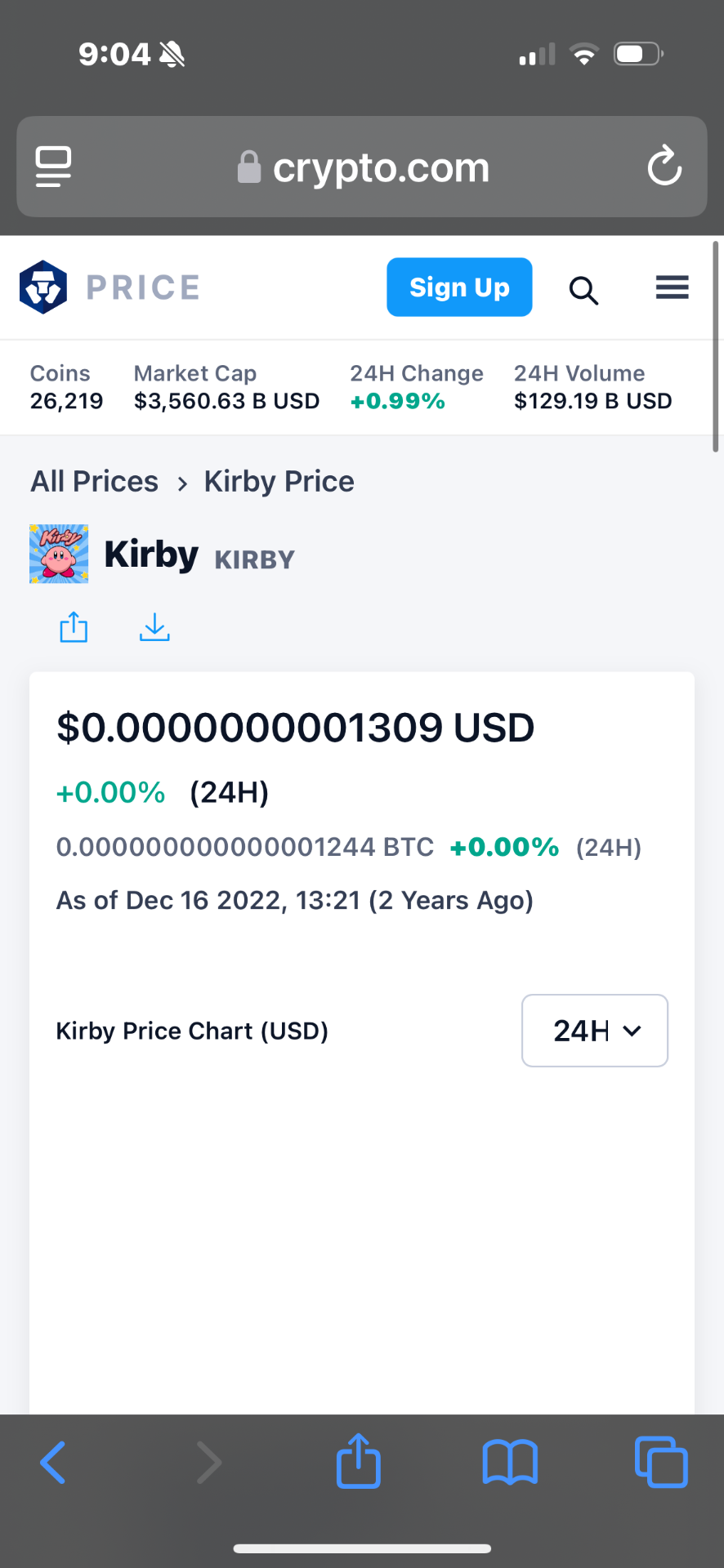Expand the 24H chart range dropdown

pyautogui.click(x=595, y=1031)
